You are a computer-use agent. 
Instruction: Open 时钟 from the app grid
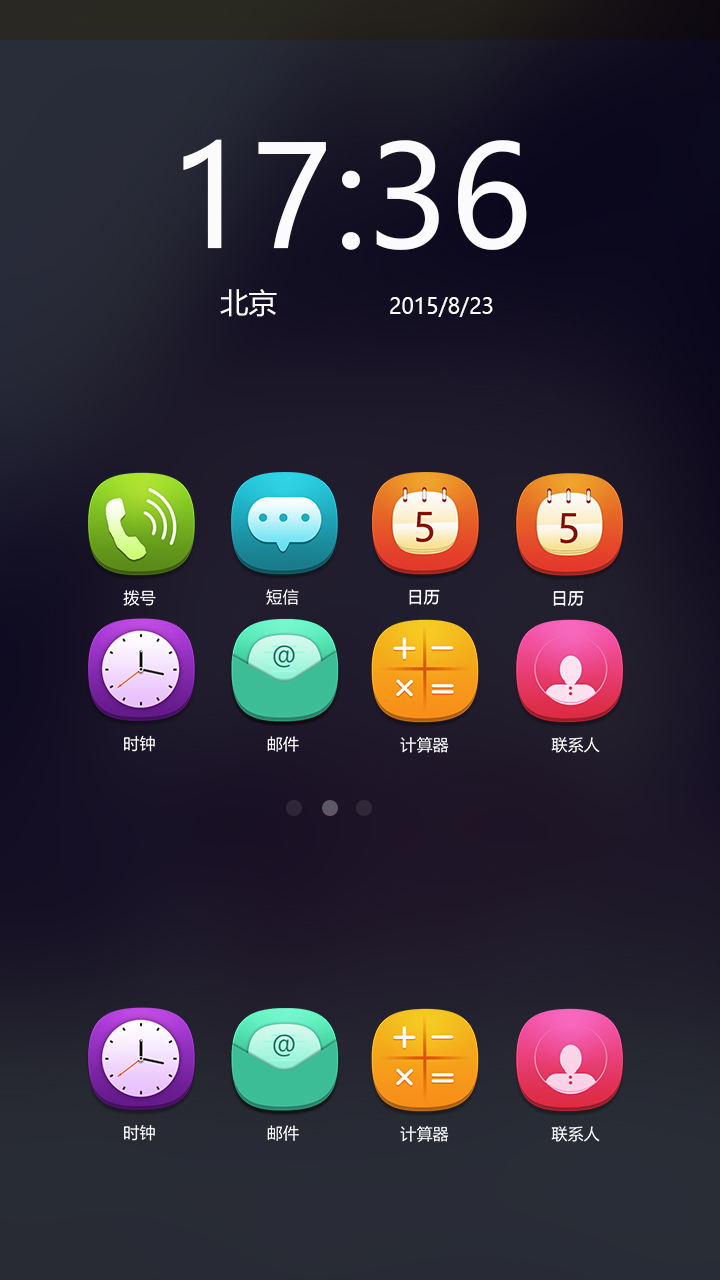(x=141, y=669)
